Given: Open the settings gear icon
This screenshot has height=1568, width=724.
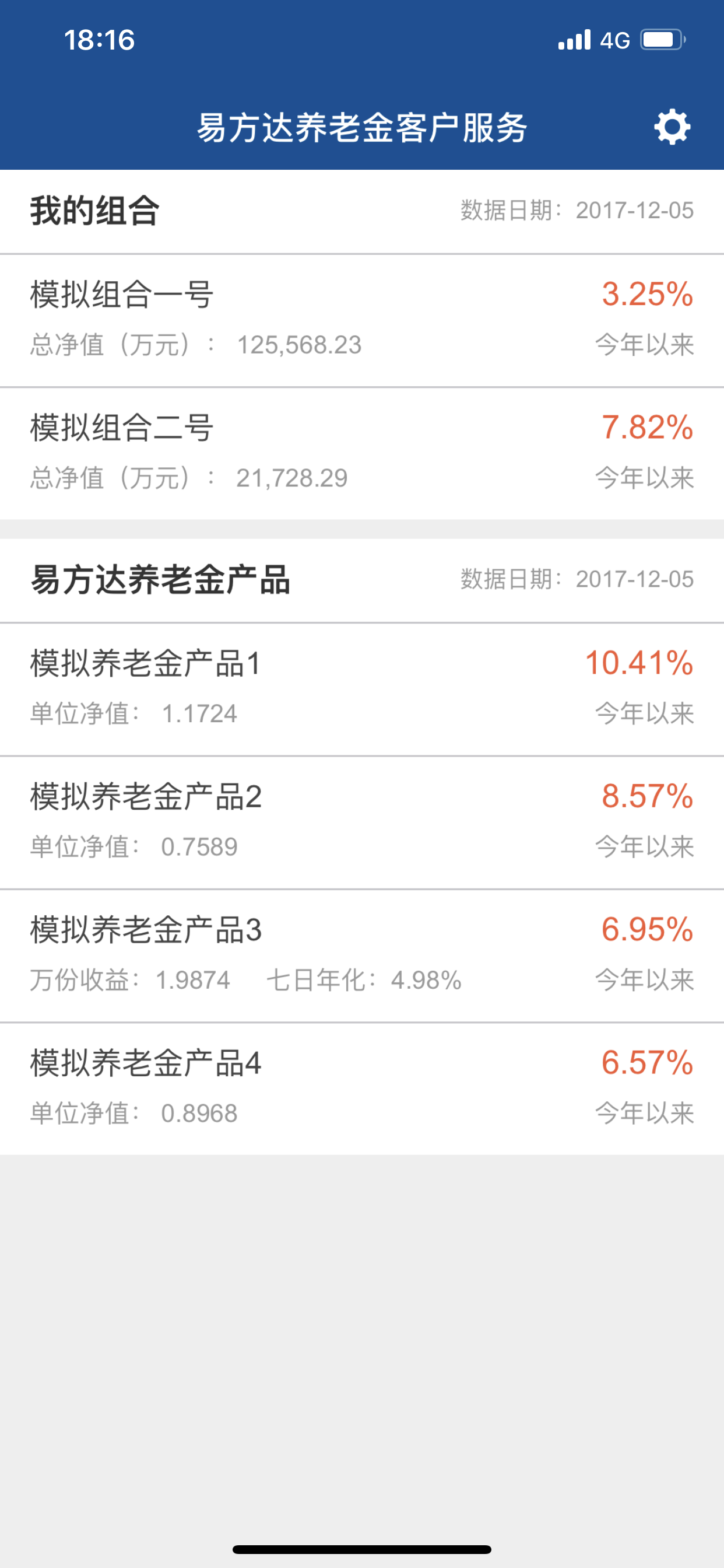Looking at the screenshot, I should 672,127.
